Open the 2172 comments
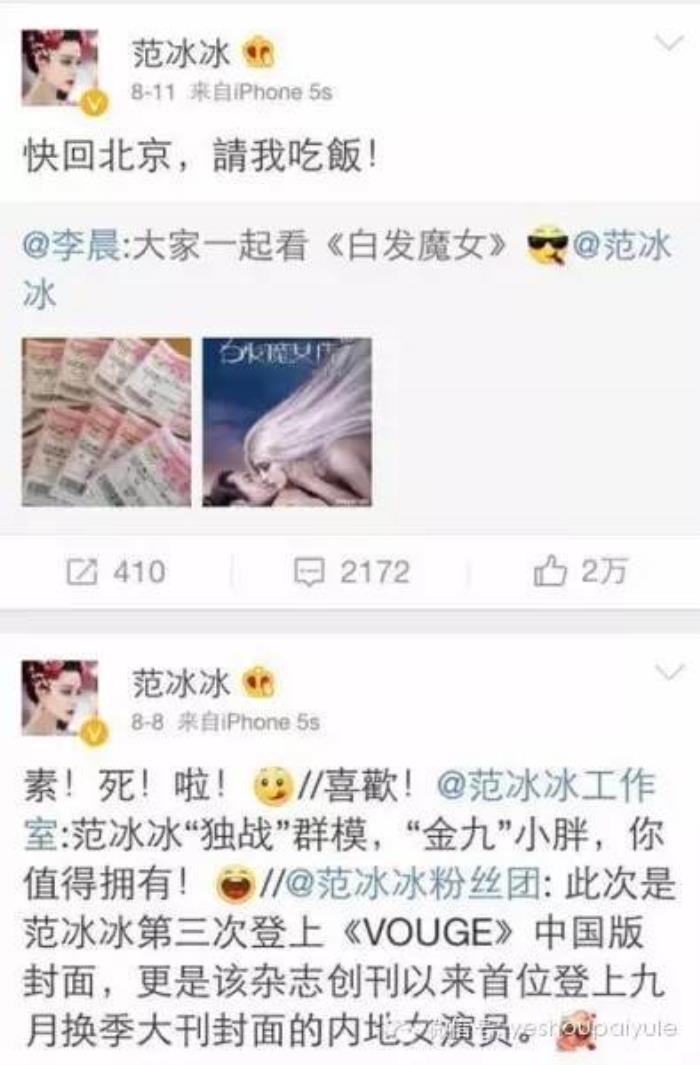 click(x=352, y=572)
